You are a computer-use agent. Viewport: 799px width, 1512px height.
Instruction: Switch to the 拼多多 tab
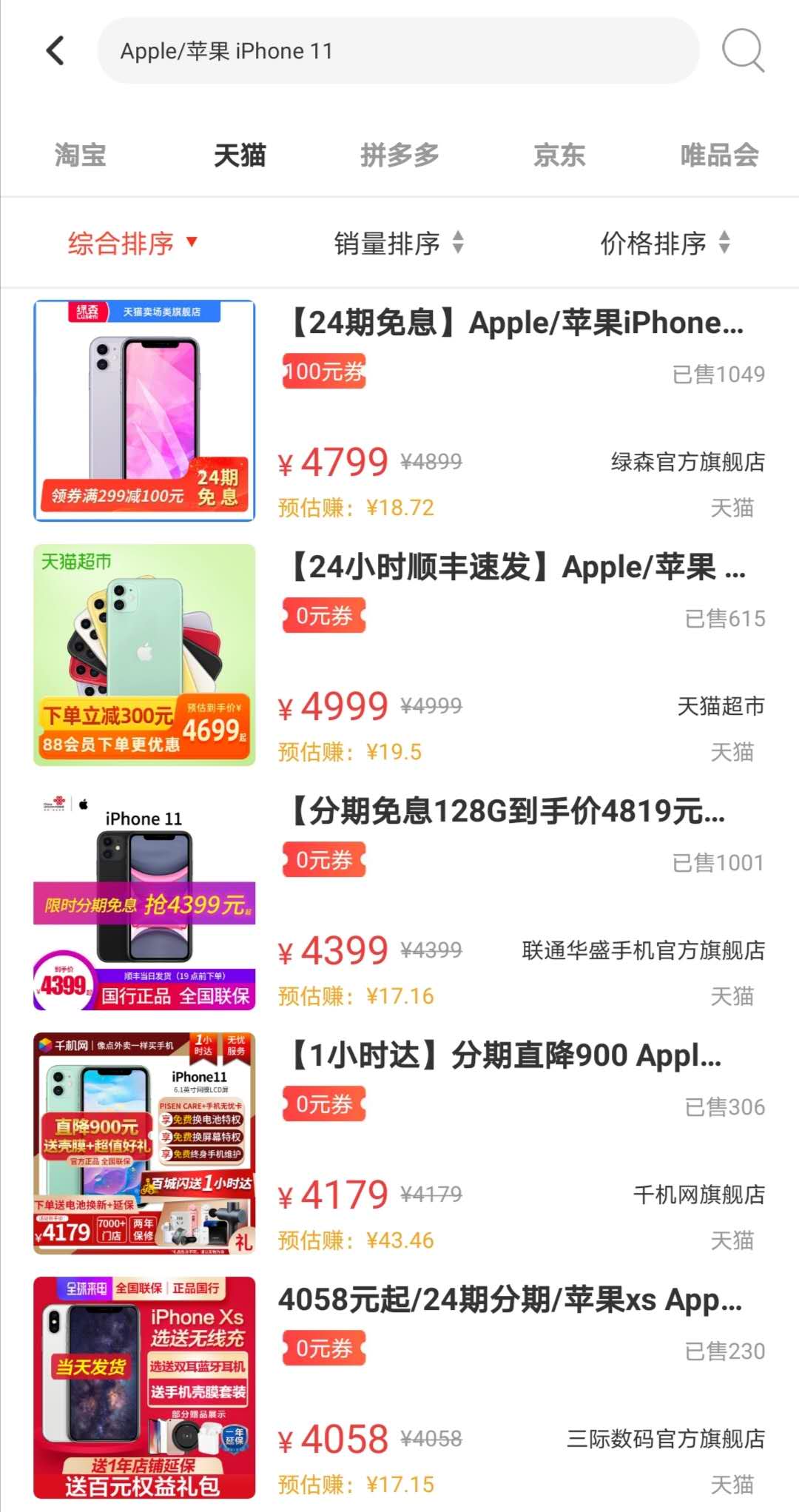coord(399,155)
